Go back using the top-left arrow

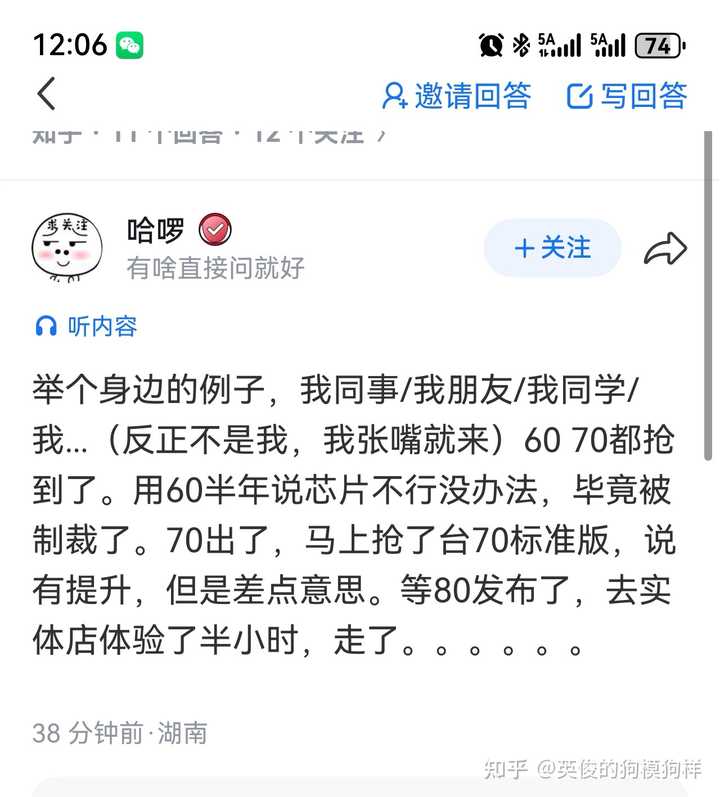coord(47,94)
